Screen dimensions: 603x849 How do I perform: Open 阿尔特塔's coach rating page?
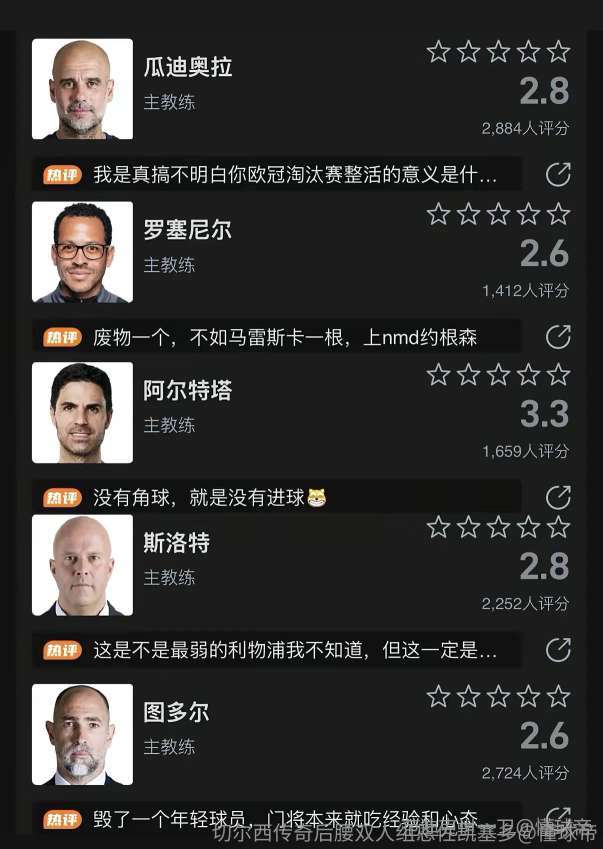[187, 391]
